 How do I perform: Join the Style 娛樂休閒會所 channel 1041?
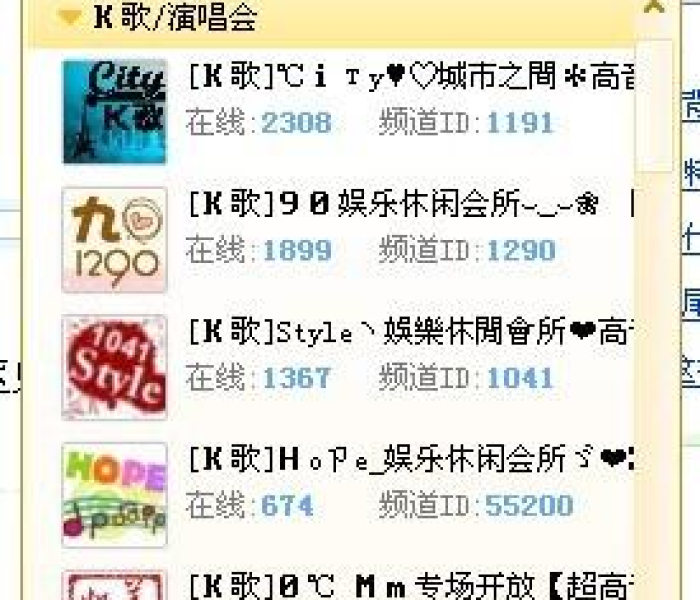tap(400, 334)
